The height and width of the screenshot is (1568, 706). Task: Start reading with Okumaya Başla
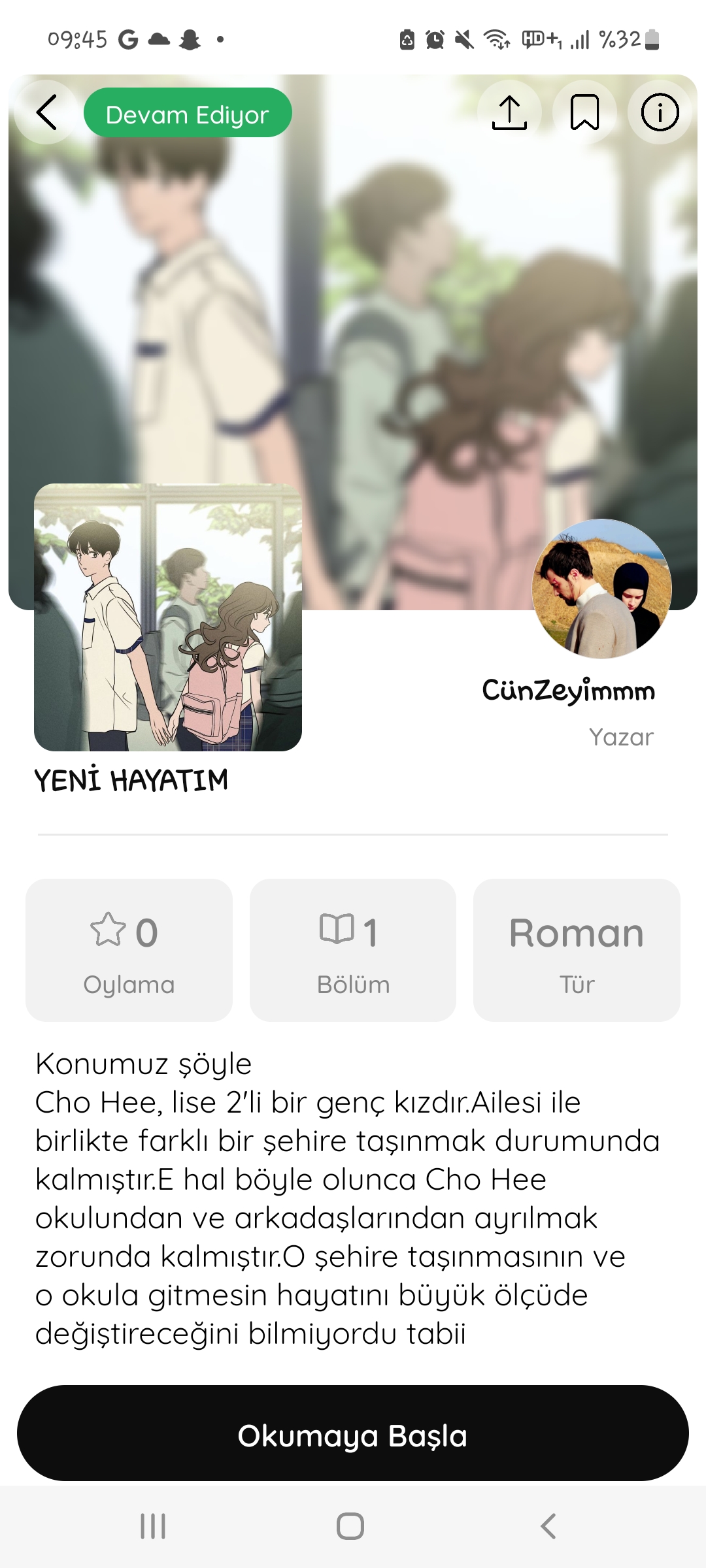tap(353, 1433)
